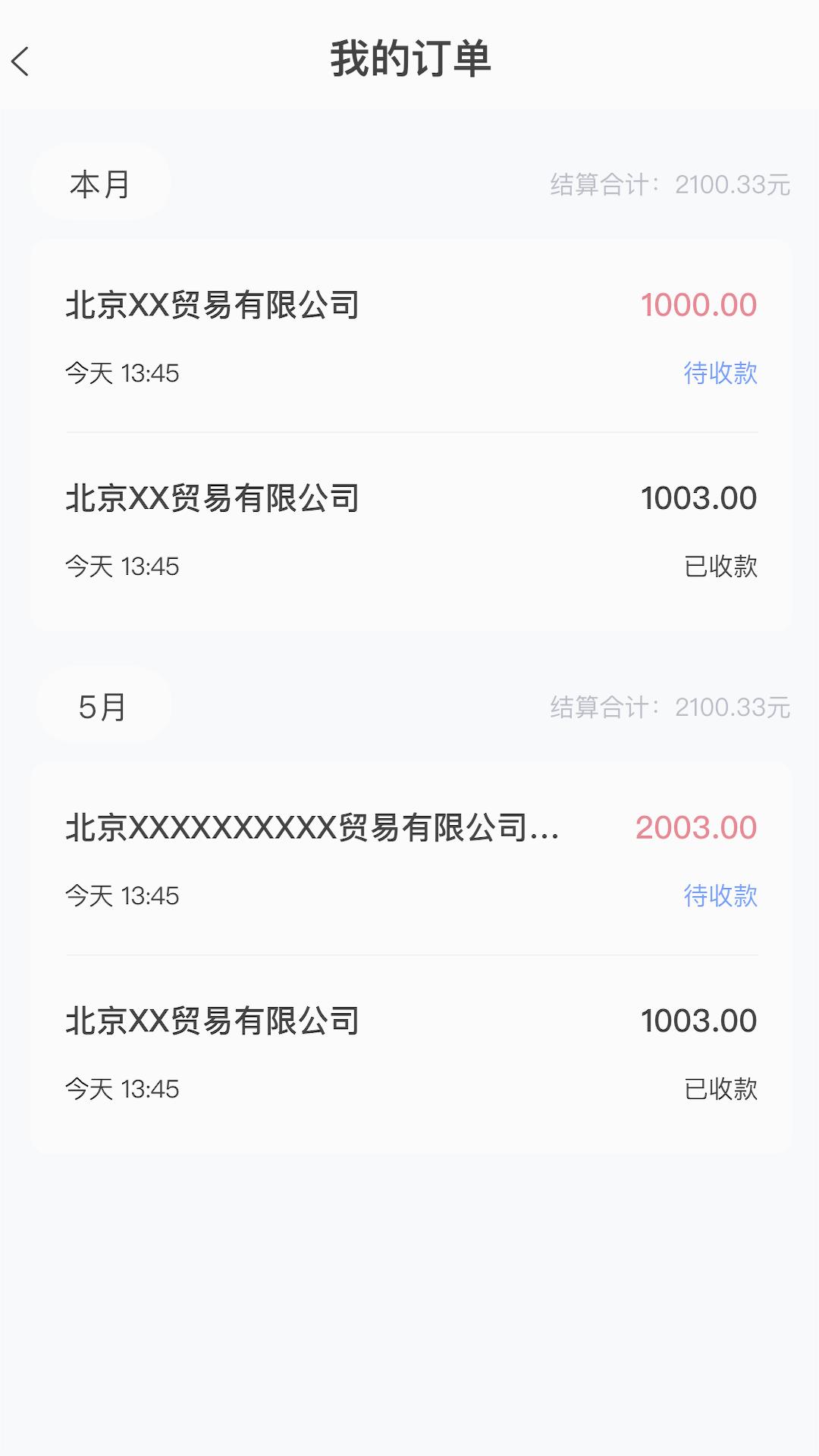Open the last 北京XX贸易有限公司 order in 5月
Viewport: 819px width, 1456px height.
pyautogui.click(x=215, y=1018)
